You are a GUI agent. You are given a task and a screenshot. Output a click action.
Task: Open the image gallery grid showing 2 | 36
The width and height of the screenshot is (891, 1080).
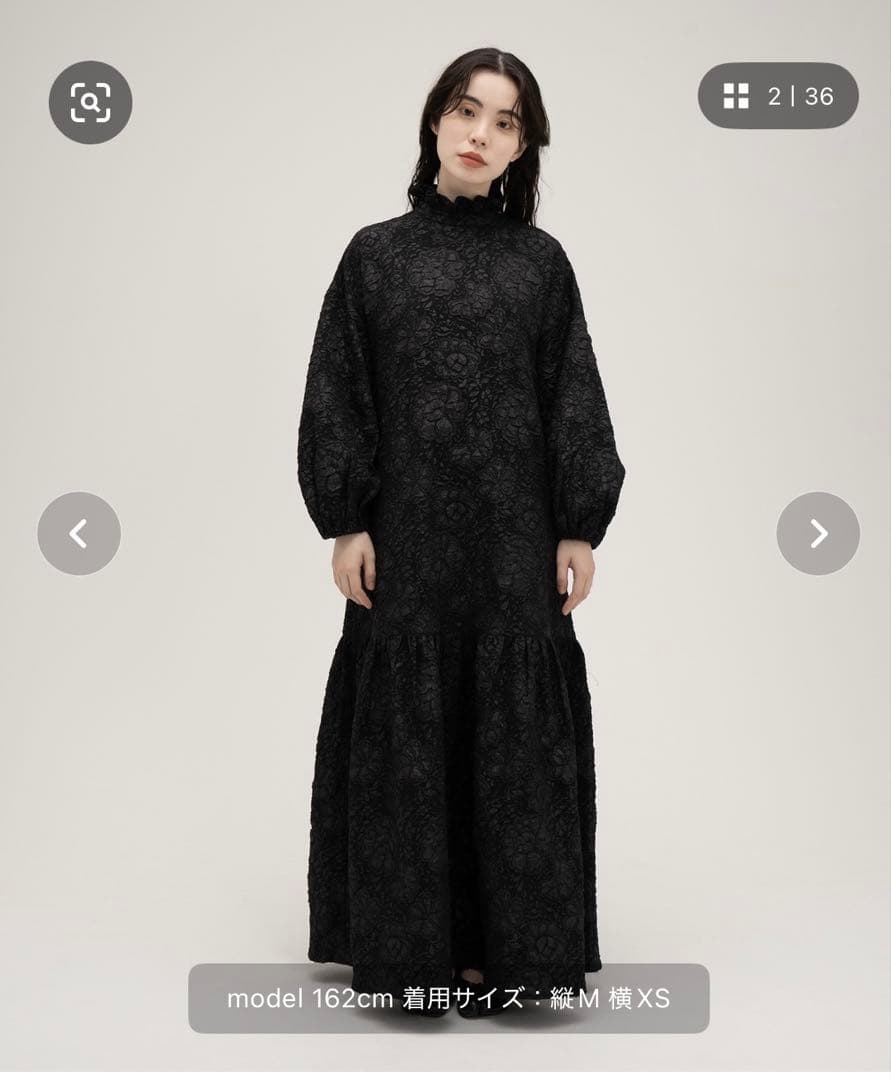click(777, 96)
